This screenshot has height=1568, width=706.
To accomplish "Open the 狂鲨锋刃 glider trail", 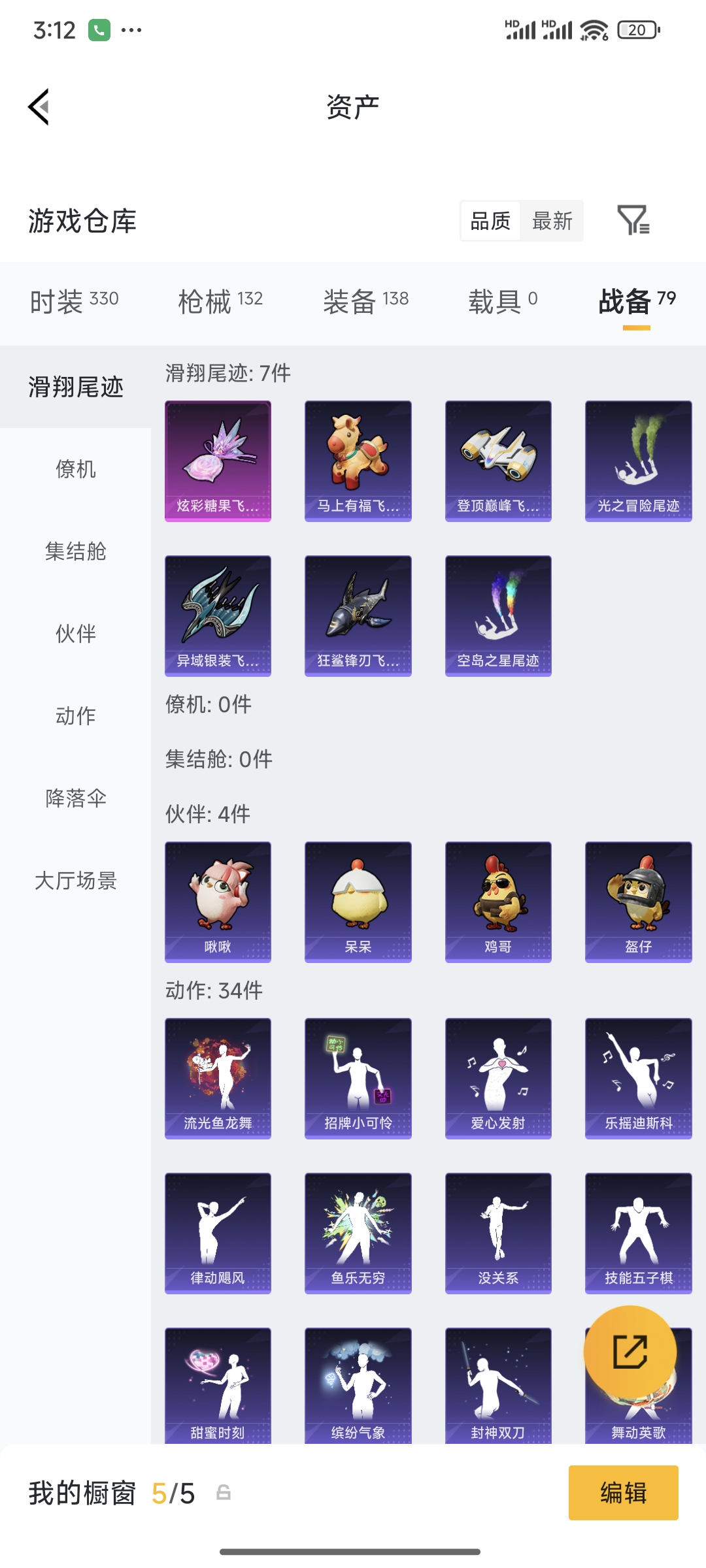I will tap(358, 615).
